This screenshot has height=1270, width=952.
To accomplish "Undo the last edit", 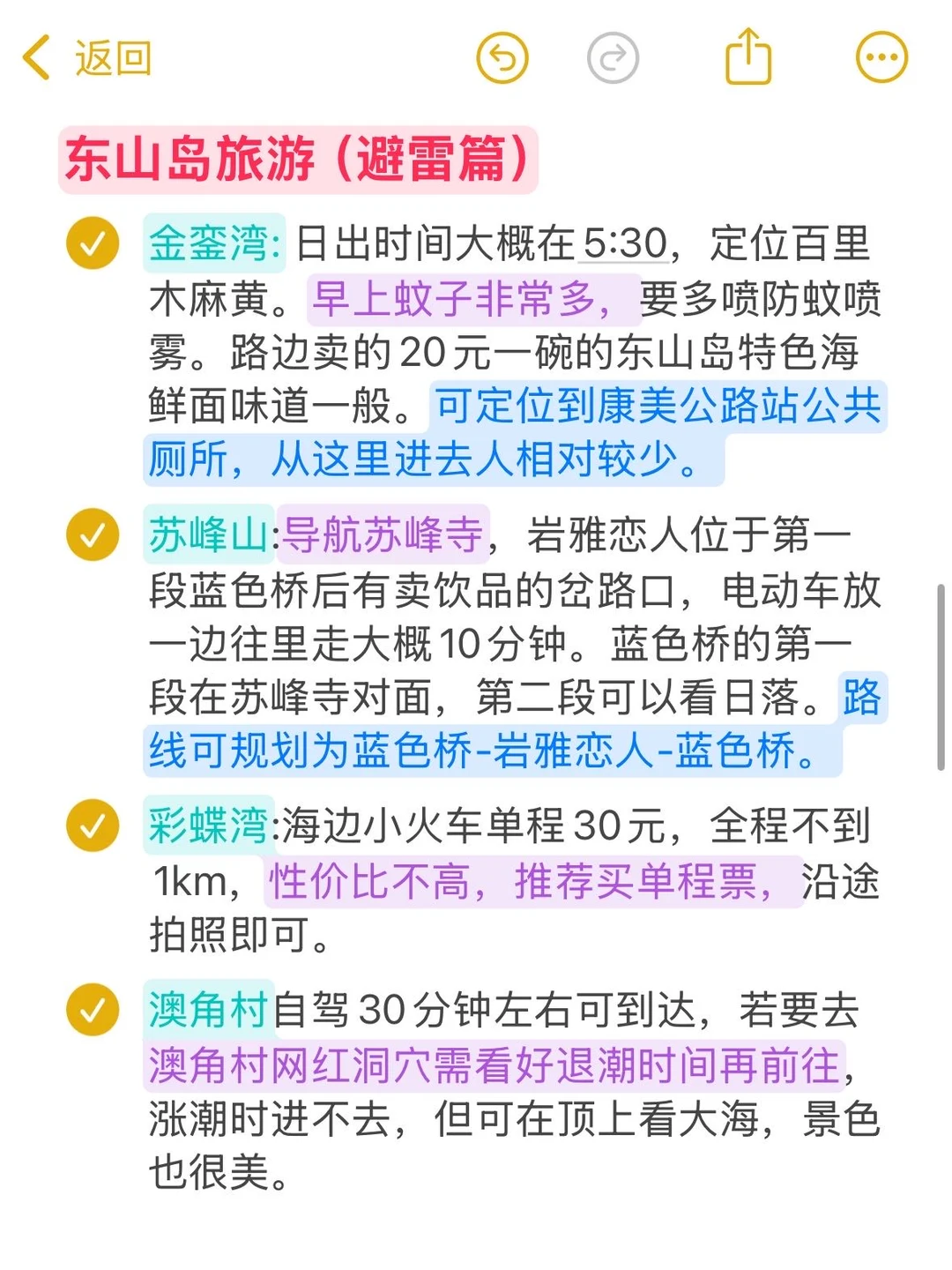I will pyautogui.click(x=502, y=58).
